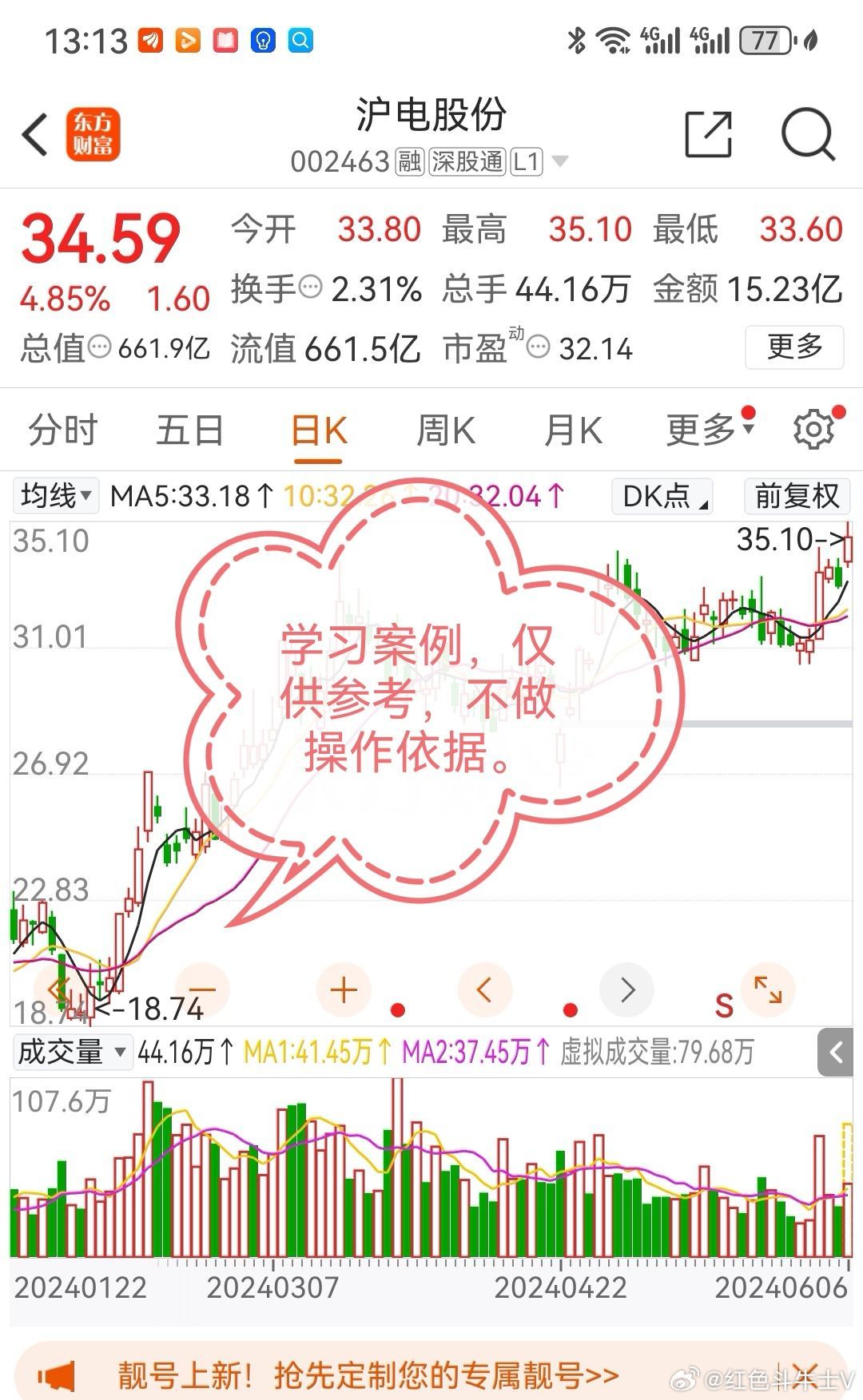This screenshot has height=1400, width=863.
Task: Expand the chart to full screen
Action: pyautogui.click(x=768, y=990)
